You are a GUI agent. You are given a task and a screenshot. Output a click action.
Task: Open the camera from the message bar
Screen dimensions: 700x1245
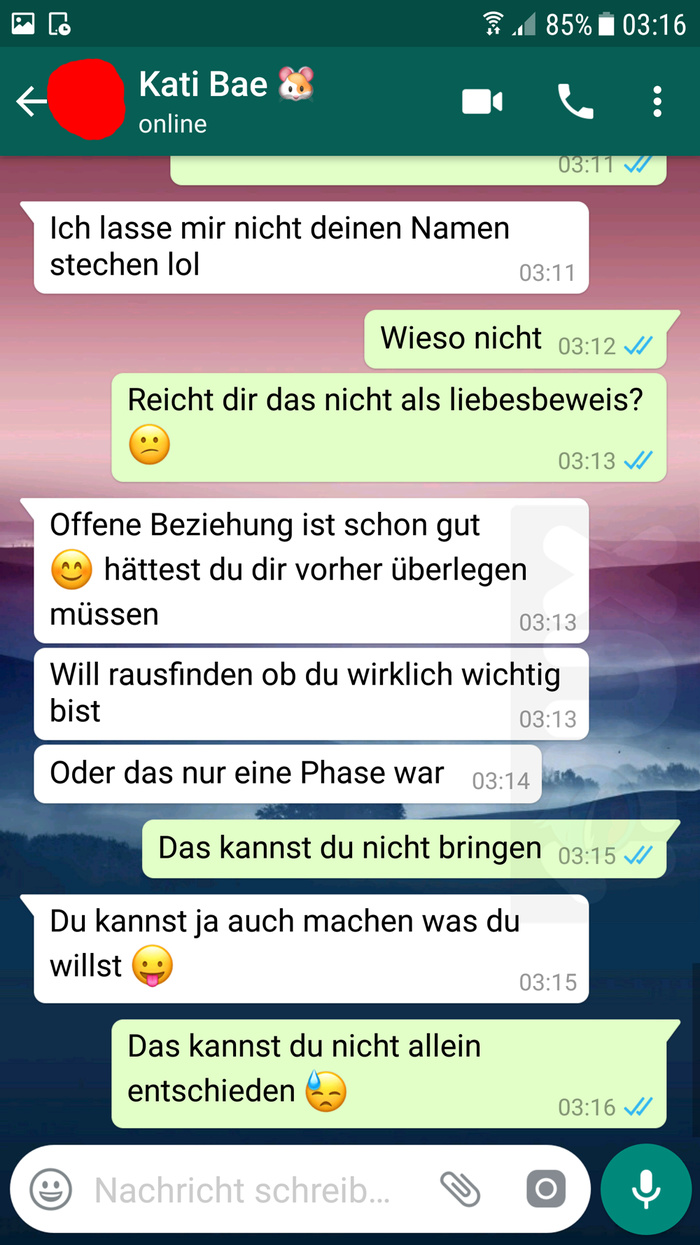pyautogui.click(x=546, y=1190)
